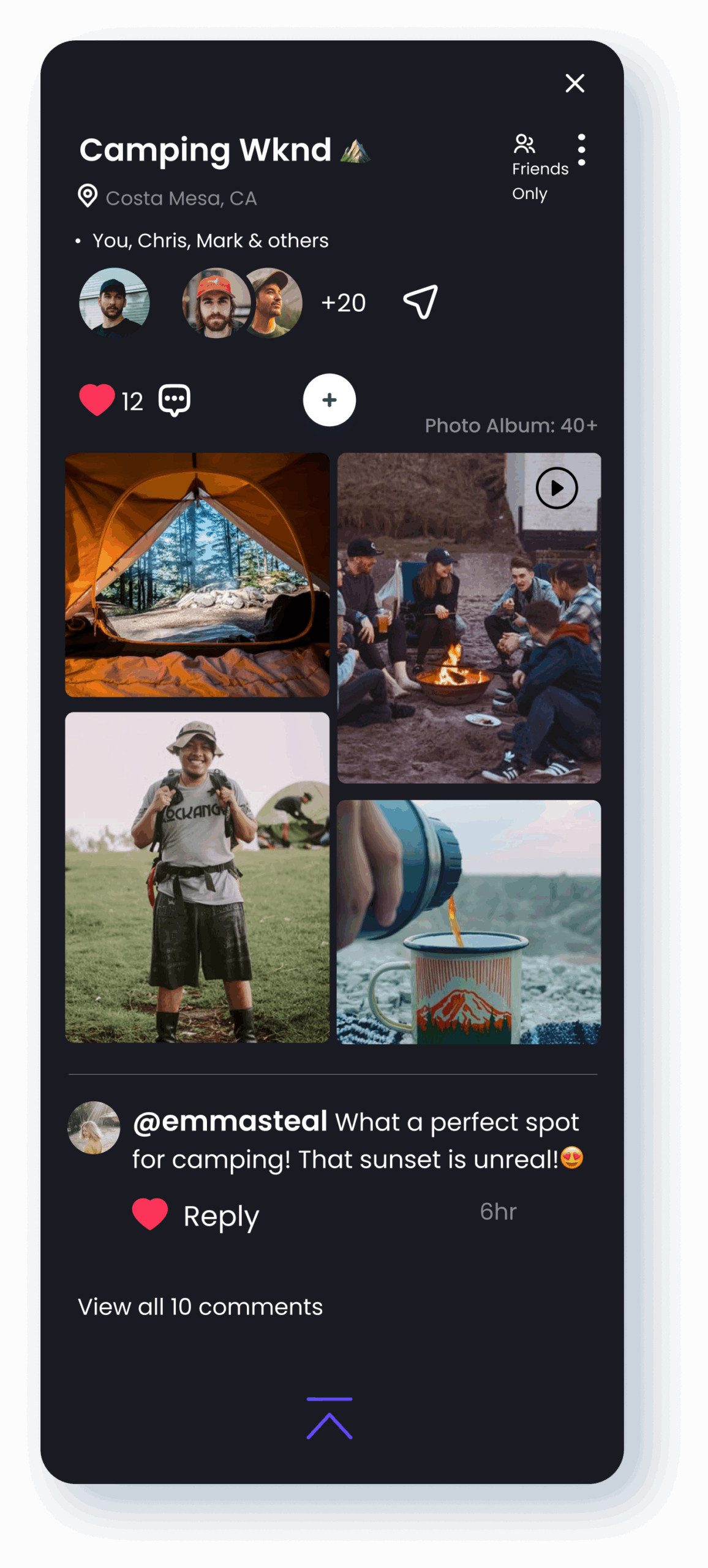The image size is (708, 1568).
Task: Open the tent view photo
Action: click(x=197, y=575)
